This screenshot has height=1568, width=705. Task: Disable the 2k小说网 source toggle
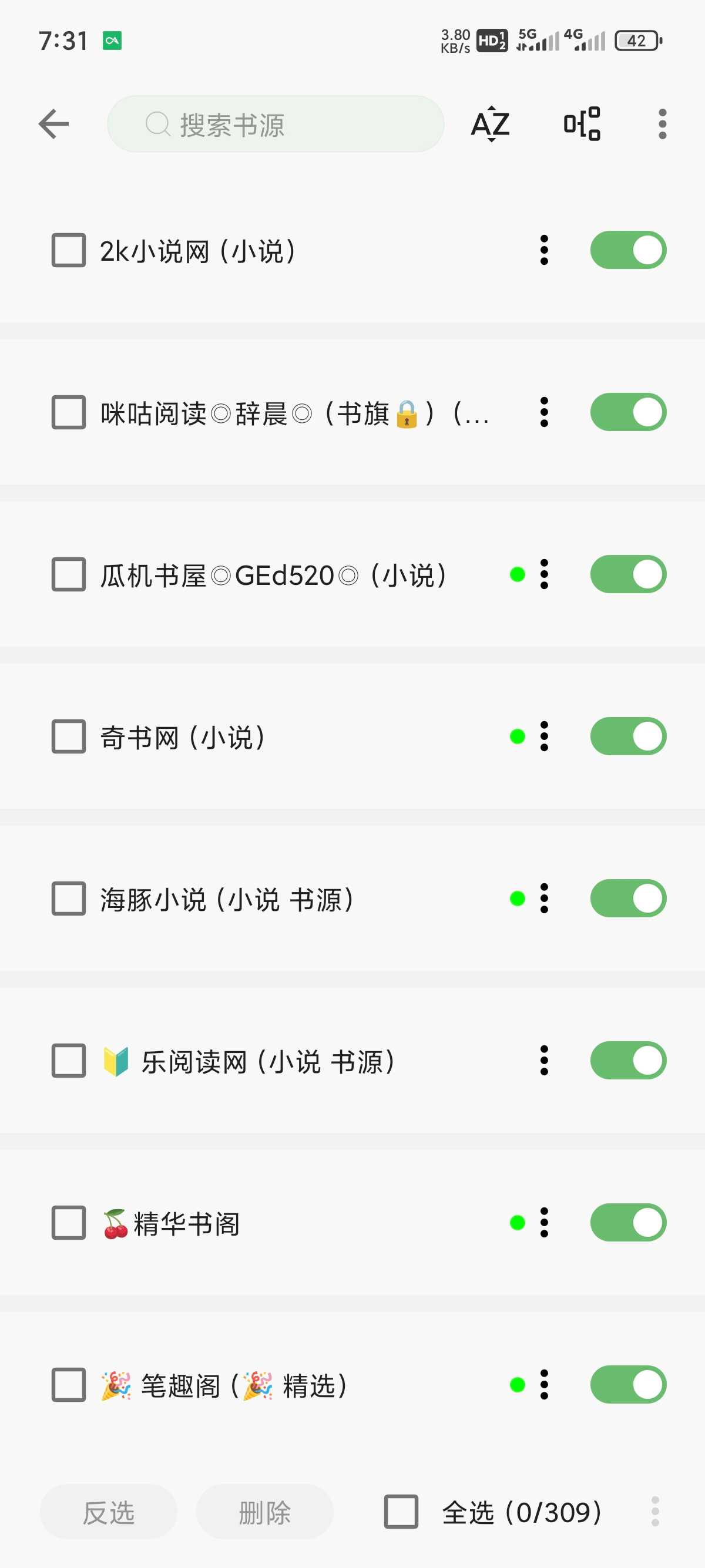click(628, 250)
